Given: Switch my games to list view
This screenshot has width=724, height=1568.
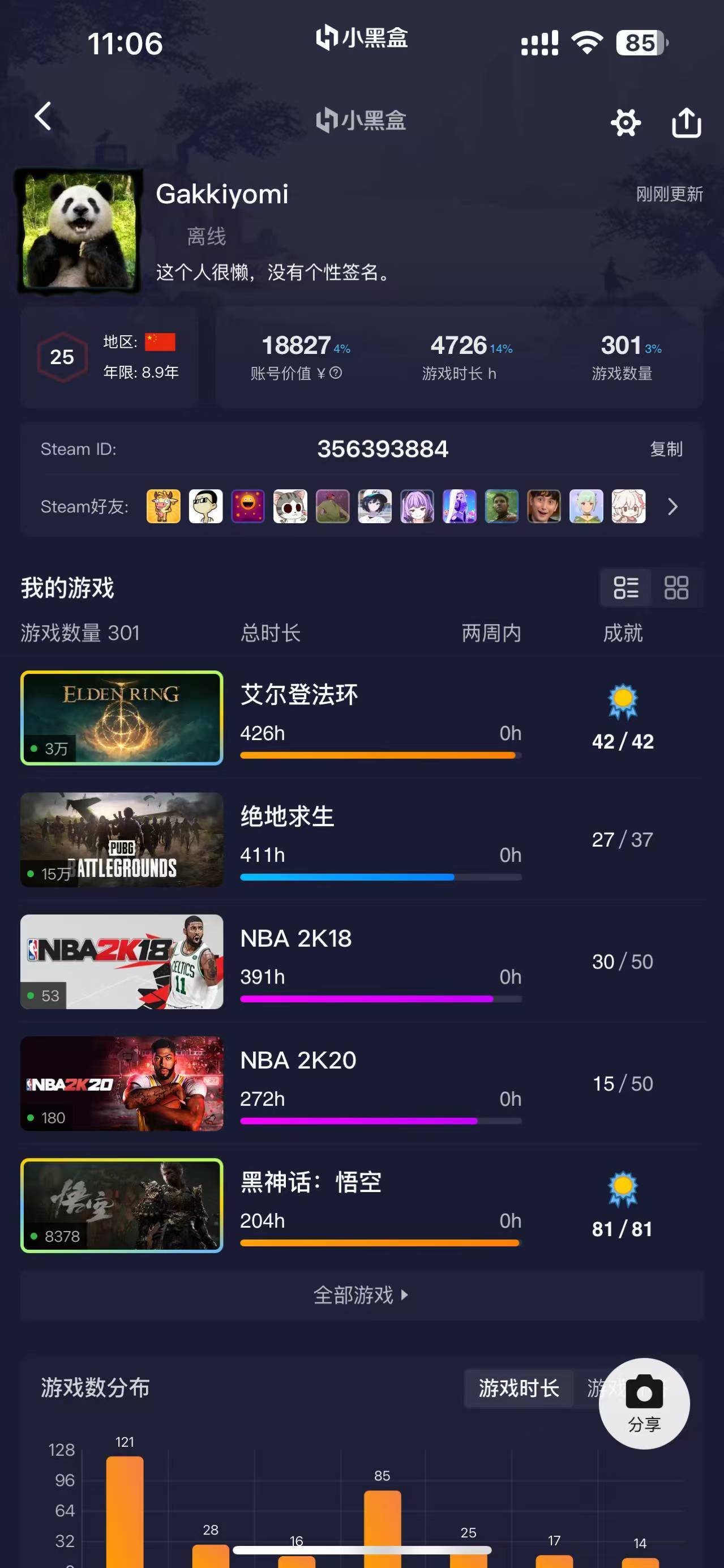Looking at the screenshot, I should (x=626, y=588).
